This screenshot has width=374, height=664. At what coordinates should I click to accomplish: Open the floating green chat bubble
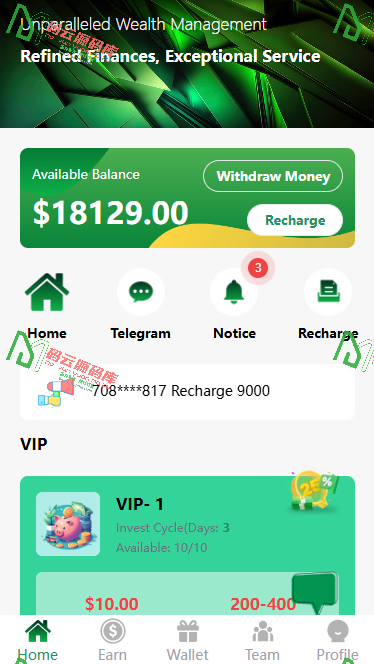tap(315, 592)
